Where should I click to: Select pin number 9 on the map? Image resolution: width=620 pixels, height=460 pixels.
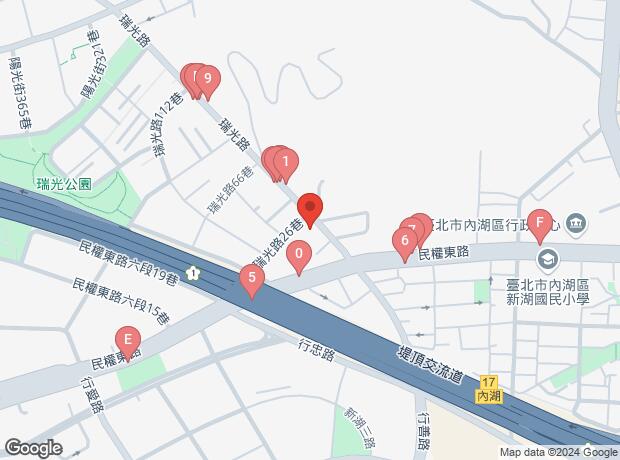[207, 79]
